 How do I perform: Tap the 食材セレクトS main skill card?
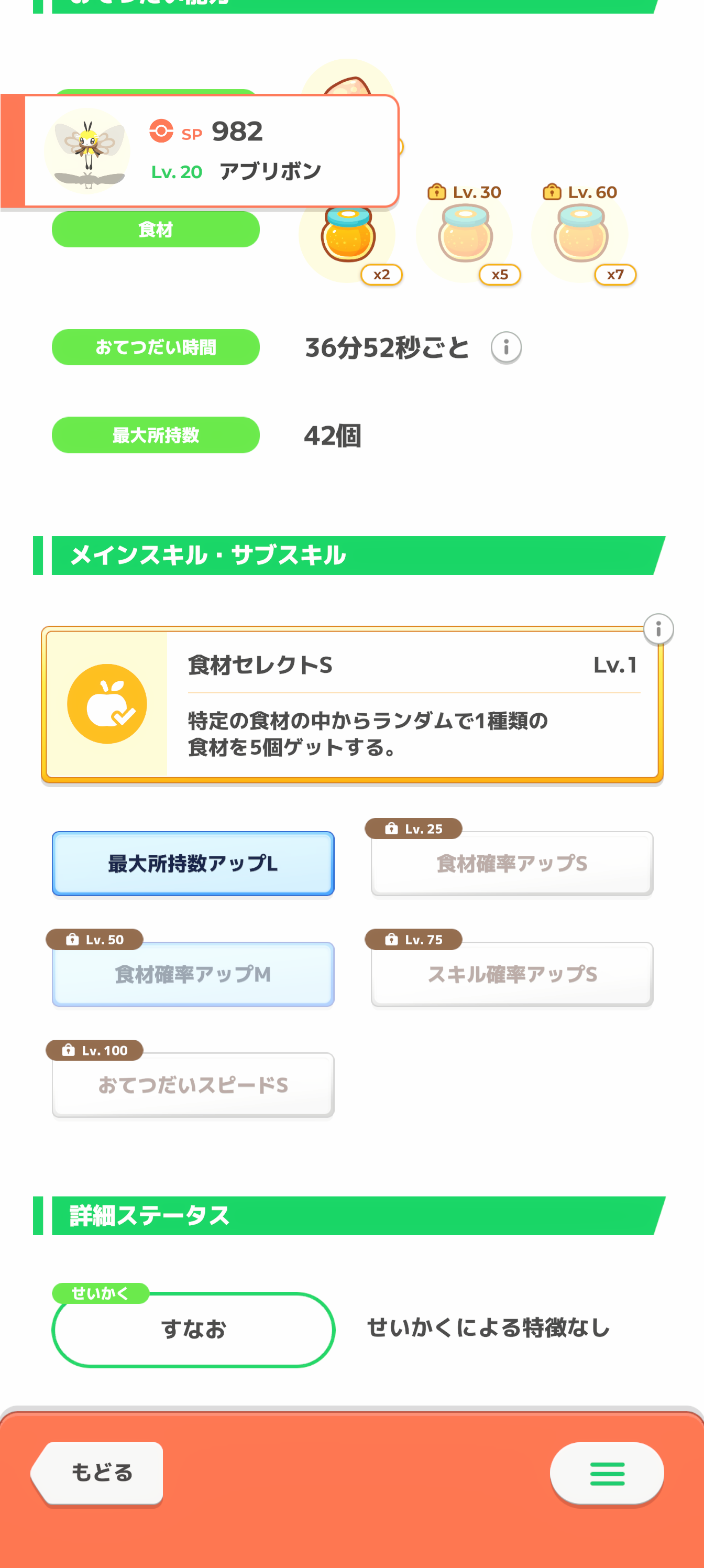(351, 704)
